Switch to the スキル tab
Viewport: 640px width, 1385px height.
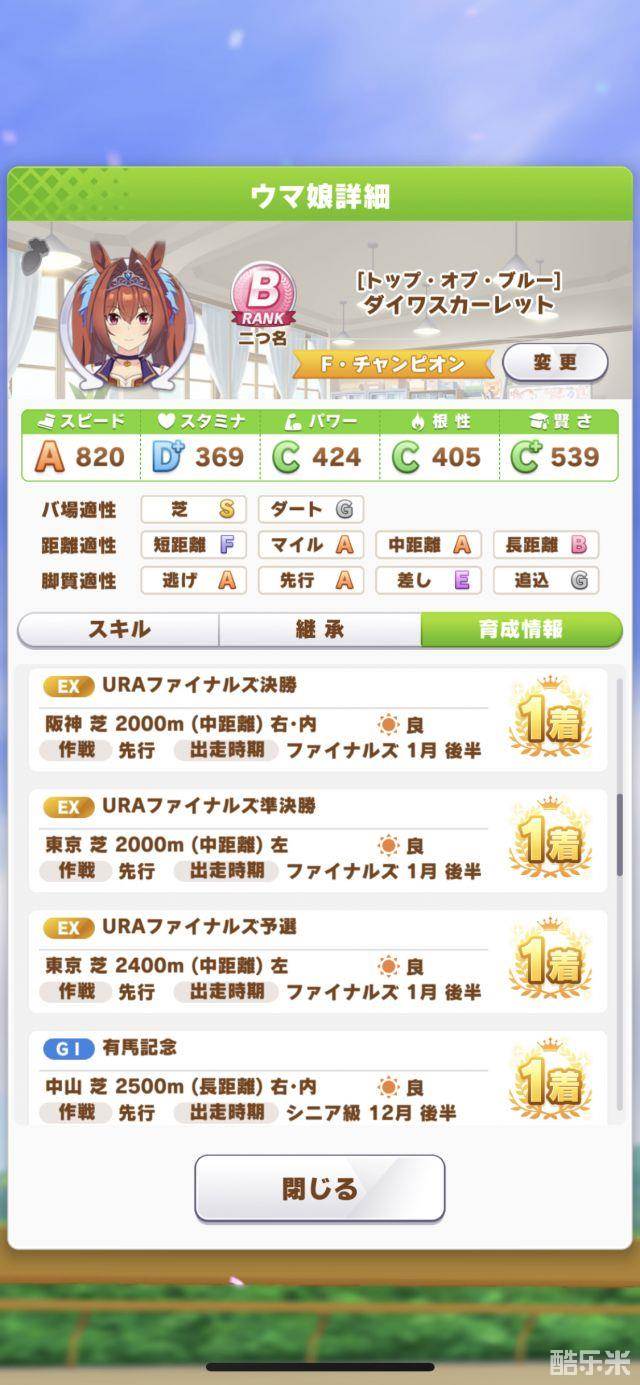click(119, 629)
